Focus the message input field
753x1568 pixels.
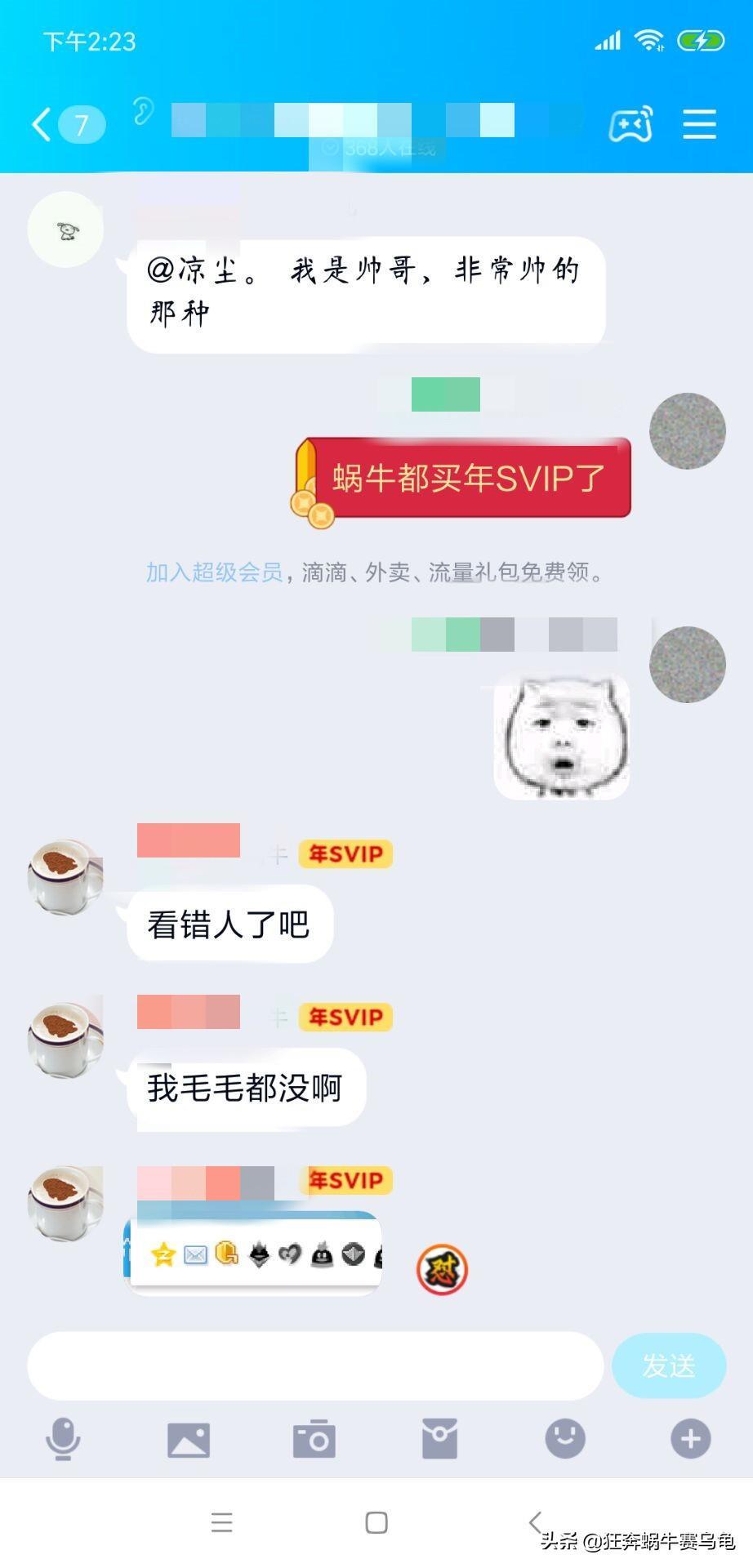coord(314,1365)
